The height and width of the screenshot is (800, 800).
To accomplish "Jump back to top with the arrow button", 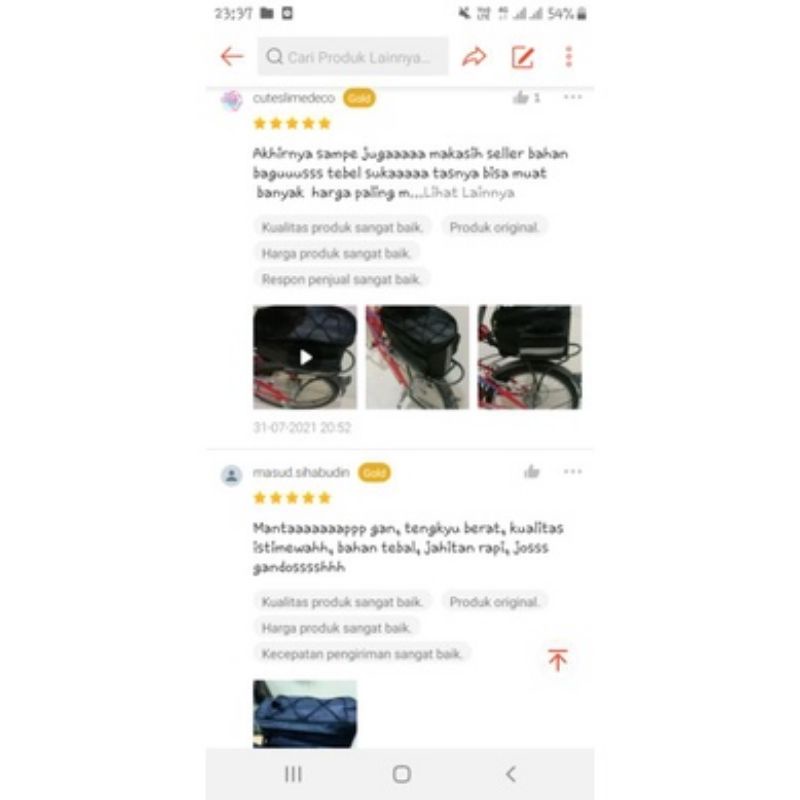I will [557, 660].
